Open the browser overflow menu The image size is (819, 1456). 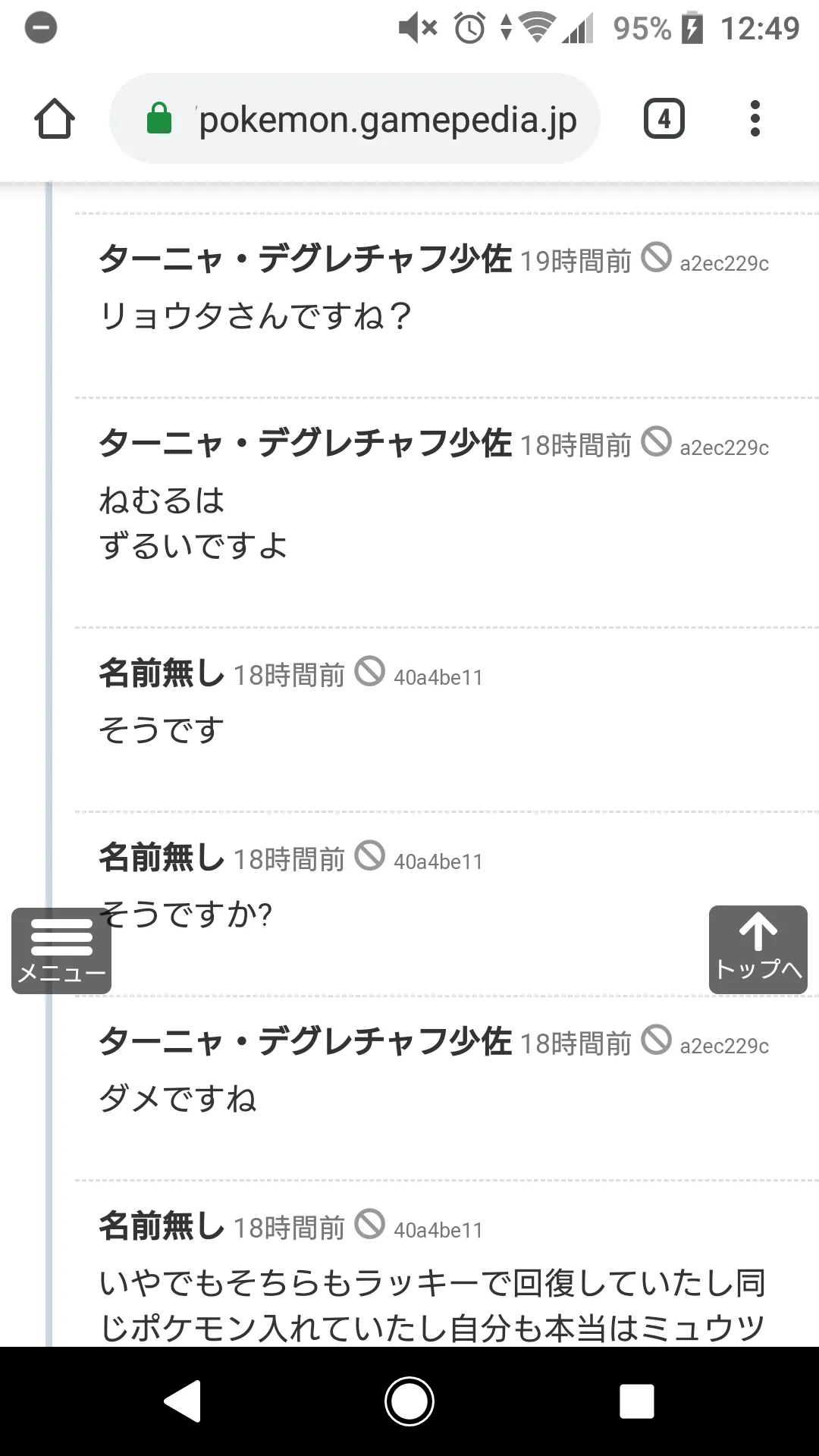pos(755,119)
